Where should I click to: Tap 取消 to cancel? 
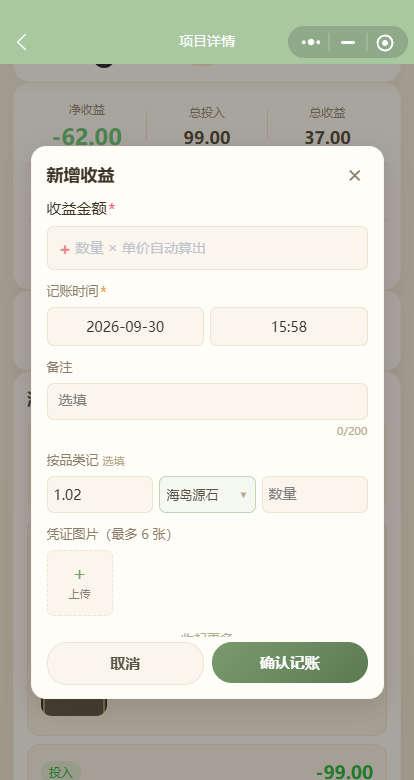pos(125,663)
